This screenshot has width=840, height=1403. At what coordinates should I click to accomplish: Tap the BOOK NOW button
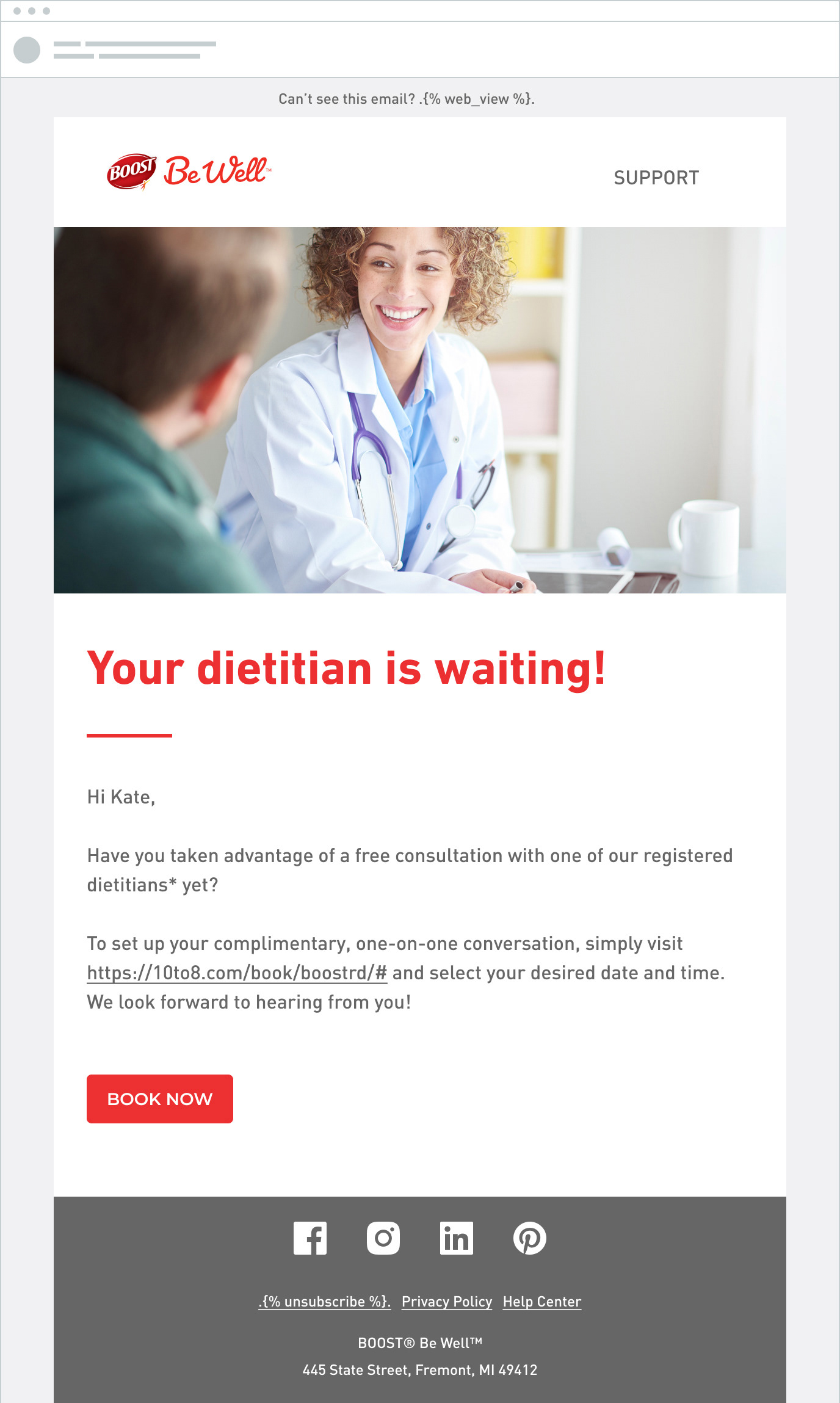[160, 1099]
